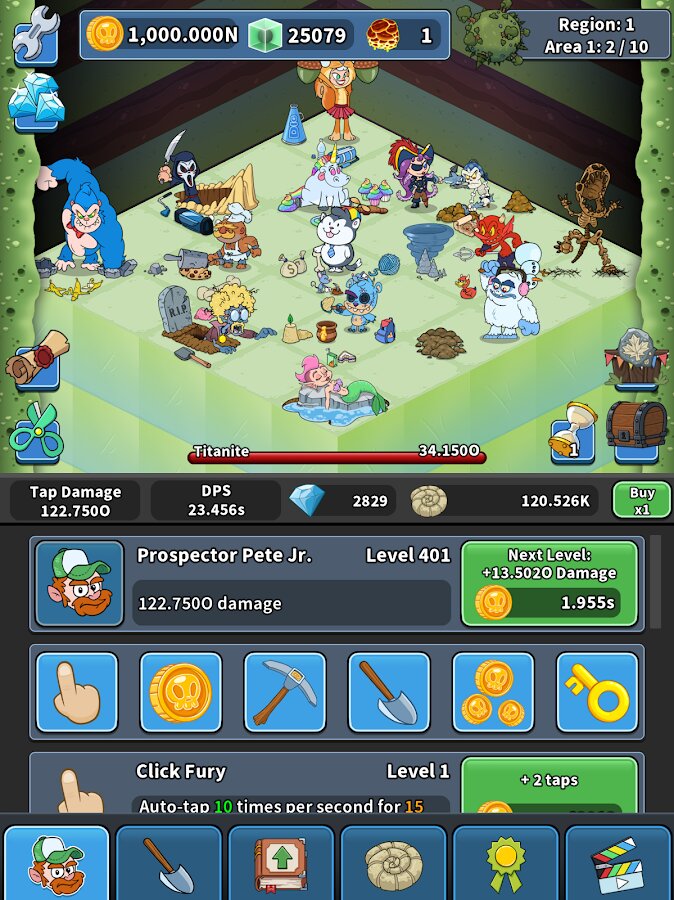Activate the shovel skill
674x900 pixels.
point(389,692)
